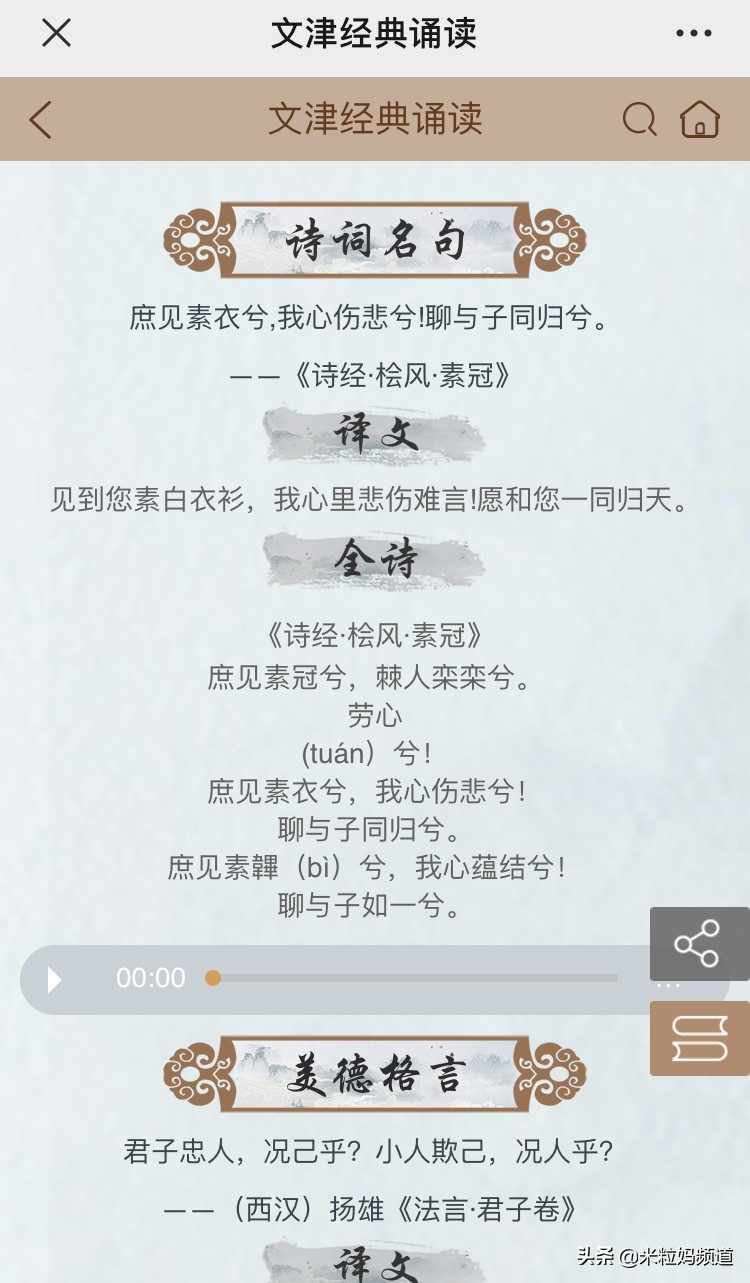Select the 00:00 playback timestamp
The height and width of the screenshot is (1283, 750).
[150, 979]
